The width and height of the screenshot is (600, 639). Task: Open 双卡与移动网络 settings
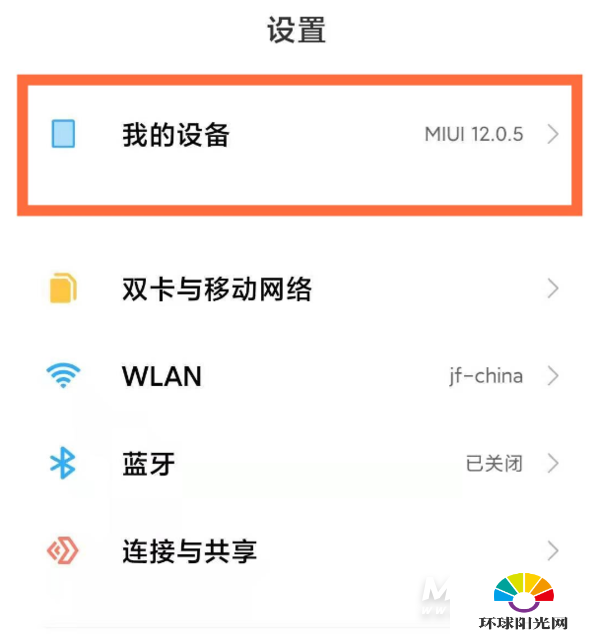click(300, 290)
